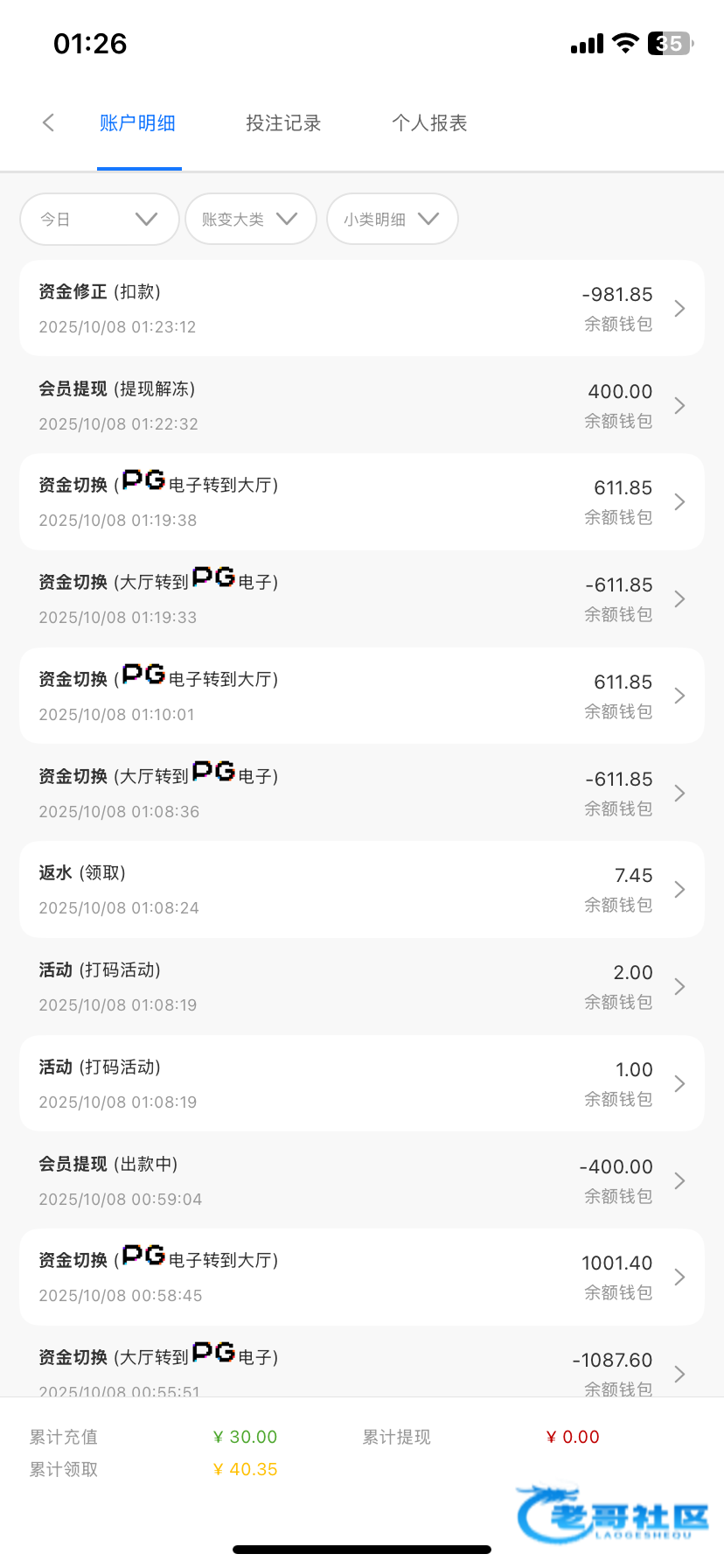View the 打码活动 1.00 entry
Screen dimensions: 724x1568
pos(362,1083)
